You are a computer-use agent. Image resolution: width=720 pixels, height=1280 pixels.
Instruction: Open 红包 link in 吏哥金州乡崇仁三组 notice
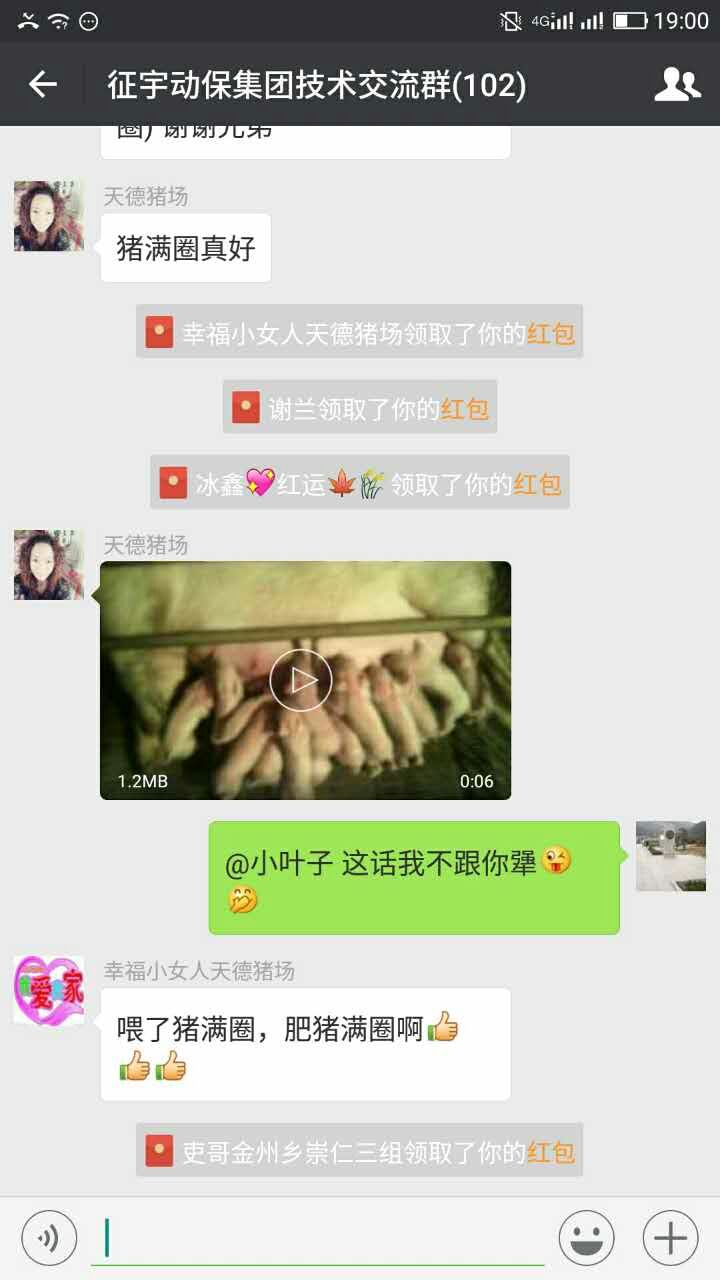point(551,1152)
